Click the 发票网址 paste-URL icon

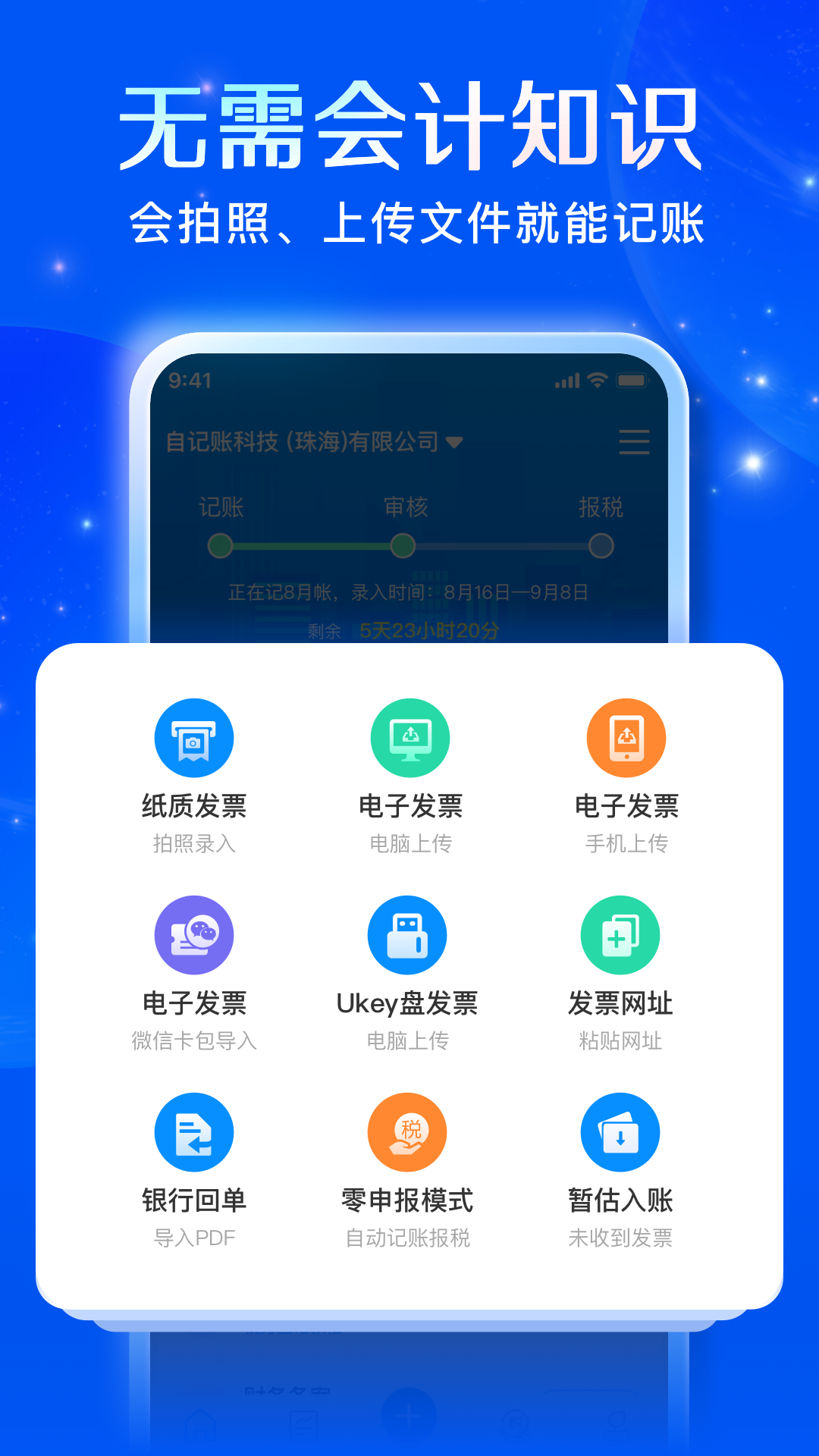[x=622, y=934]
